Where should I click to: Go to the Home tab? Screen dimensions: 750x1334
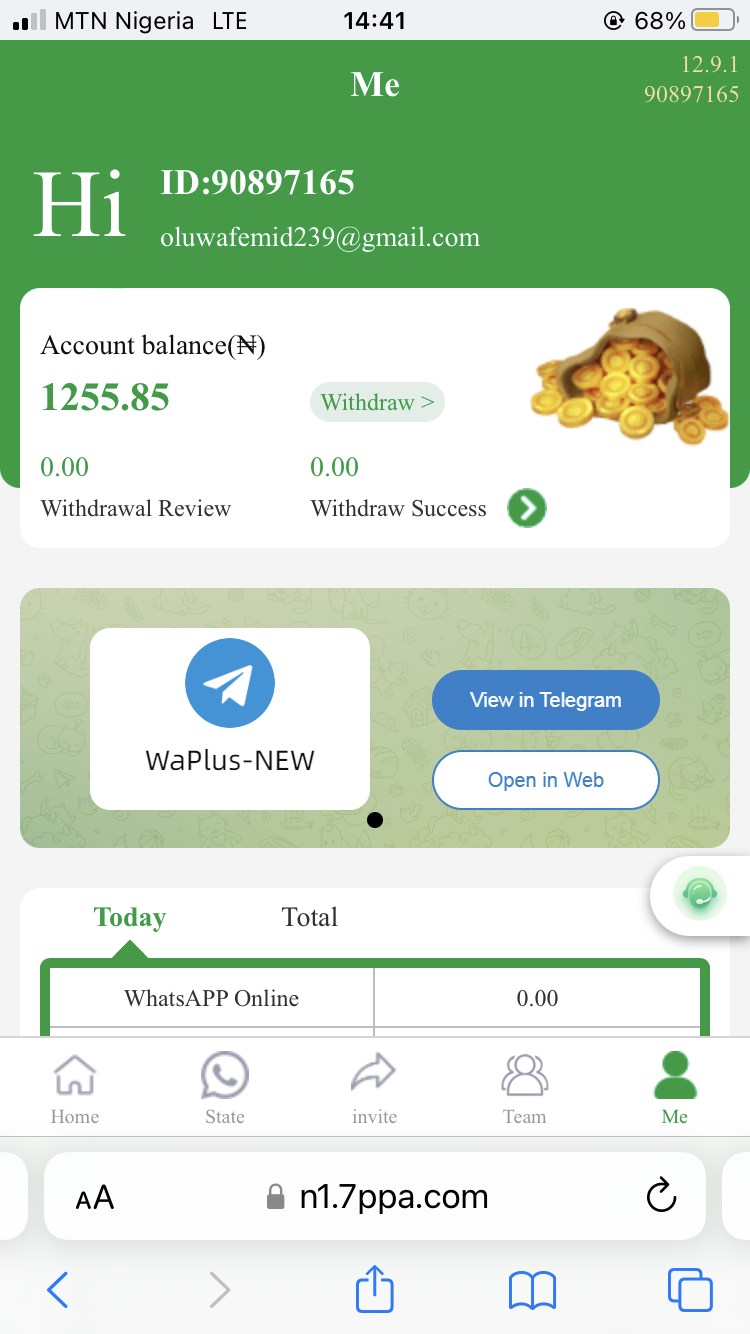[75, 1088]
